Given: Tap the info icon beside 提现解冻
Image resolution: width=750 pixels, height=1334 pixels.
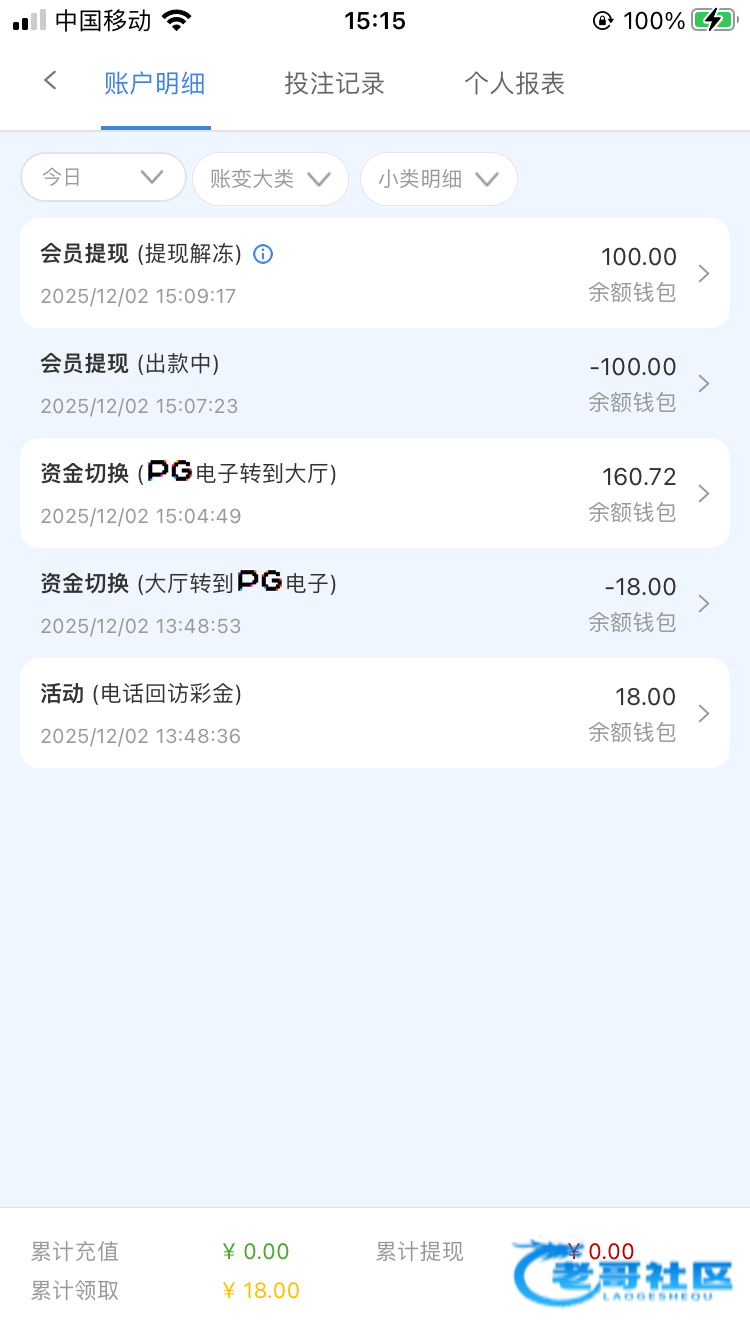Looking at the screenshot, I should pyautogui.click(x=263, y=254).
